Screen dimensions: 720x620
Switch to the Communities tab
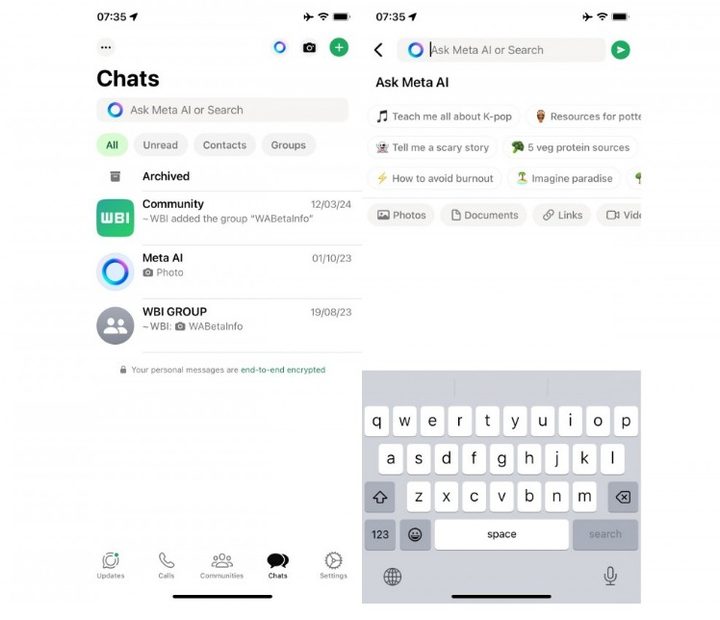(x=221, y=565)
